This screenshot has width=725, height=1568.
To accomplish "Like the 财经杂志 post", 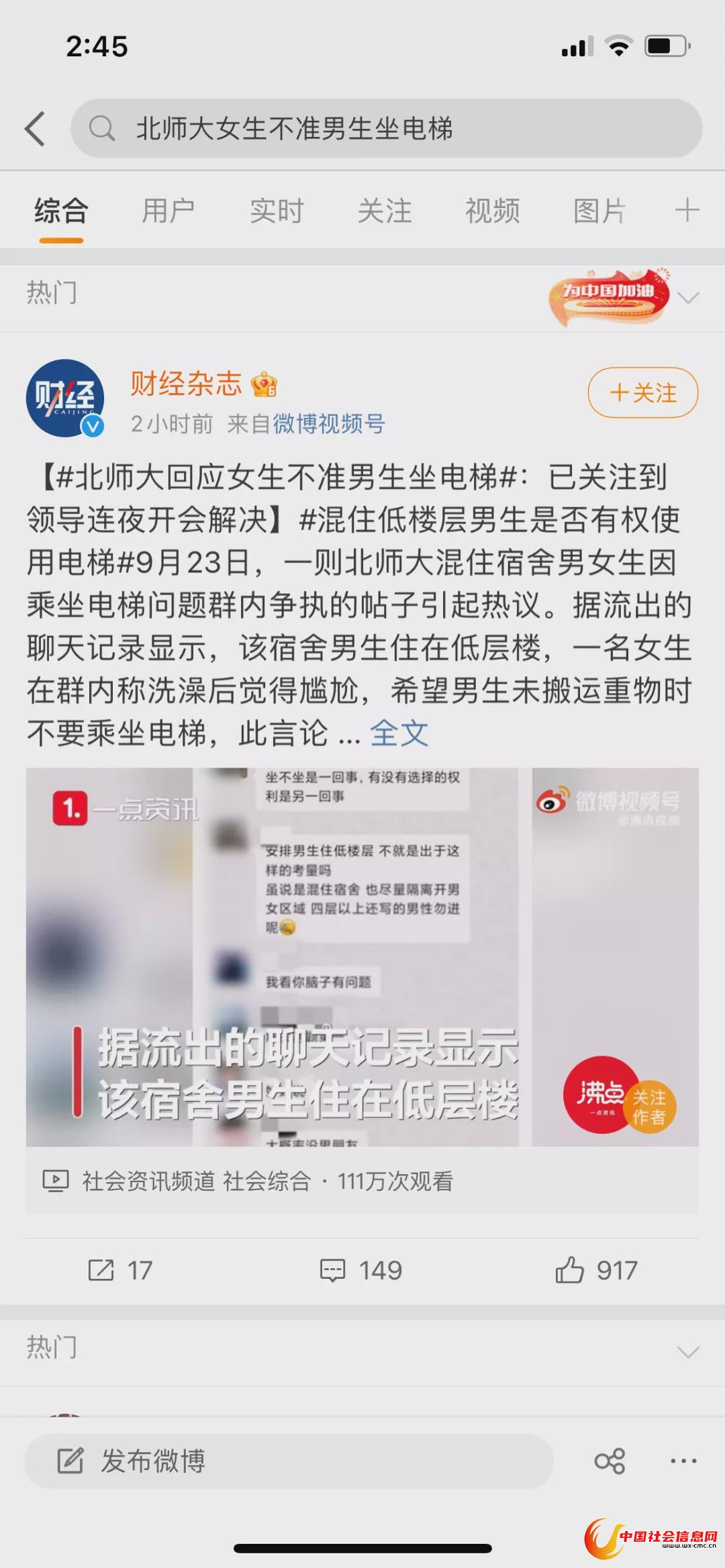I will [596, 1270].
